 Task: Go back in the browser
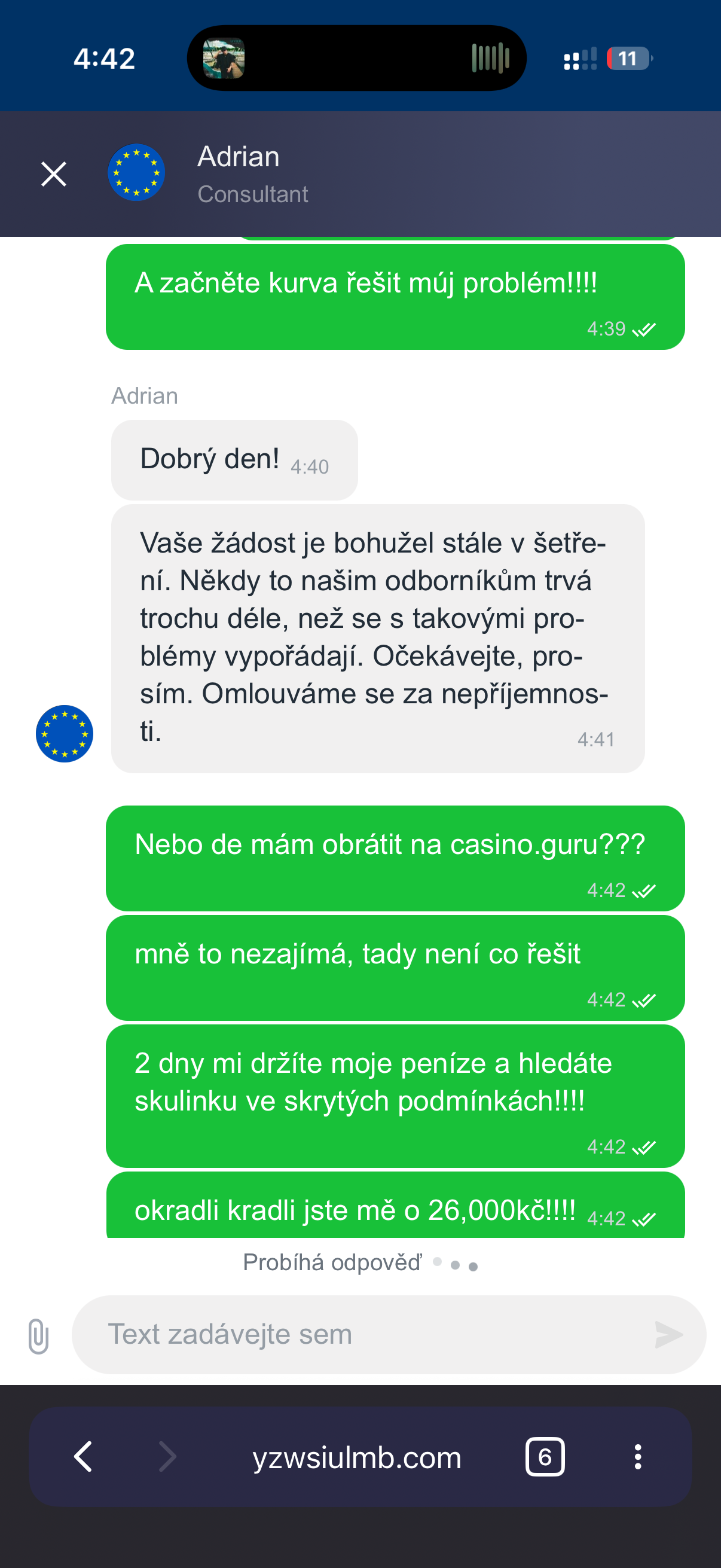coord(83,1457)
